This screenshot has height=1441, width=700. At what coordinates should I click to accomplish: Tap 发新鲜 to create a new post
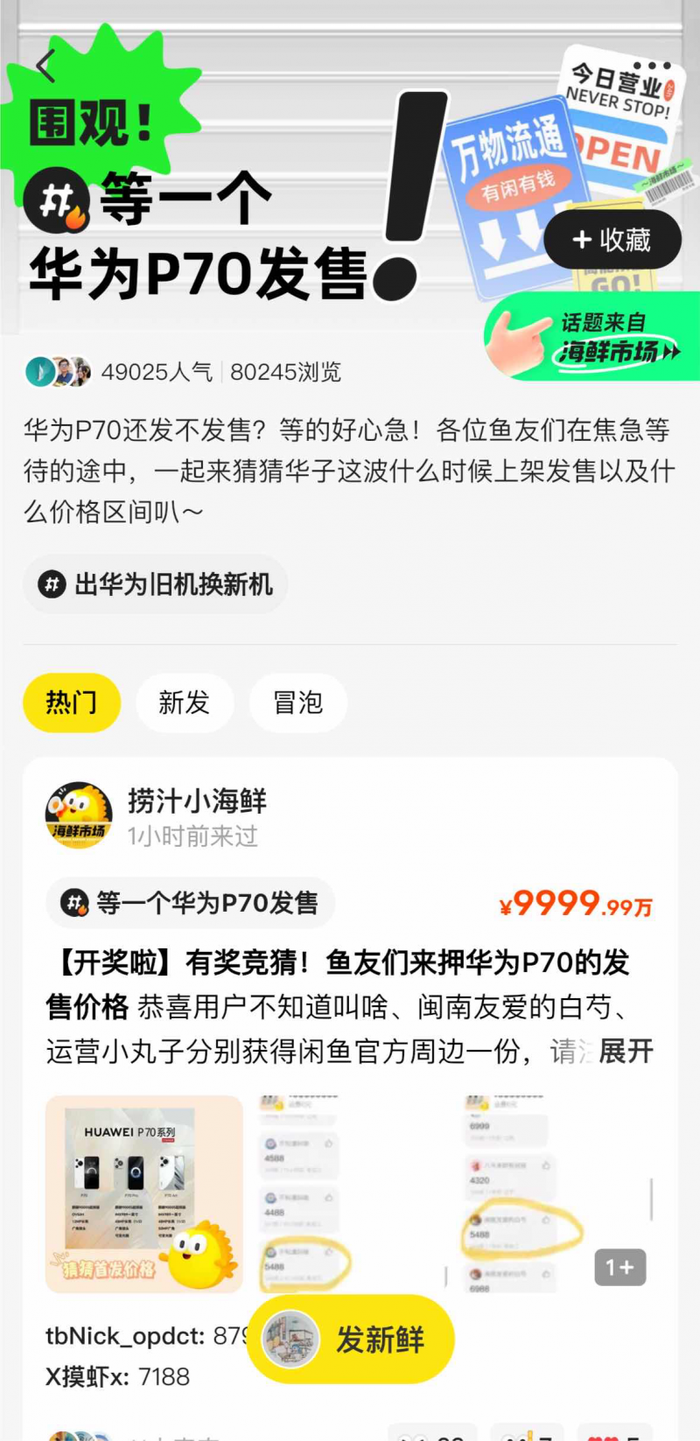click(350, 1340)
